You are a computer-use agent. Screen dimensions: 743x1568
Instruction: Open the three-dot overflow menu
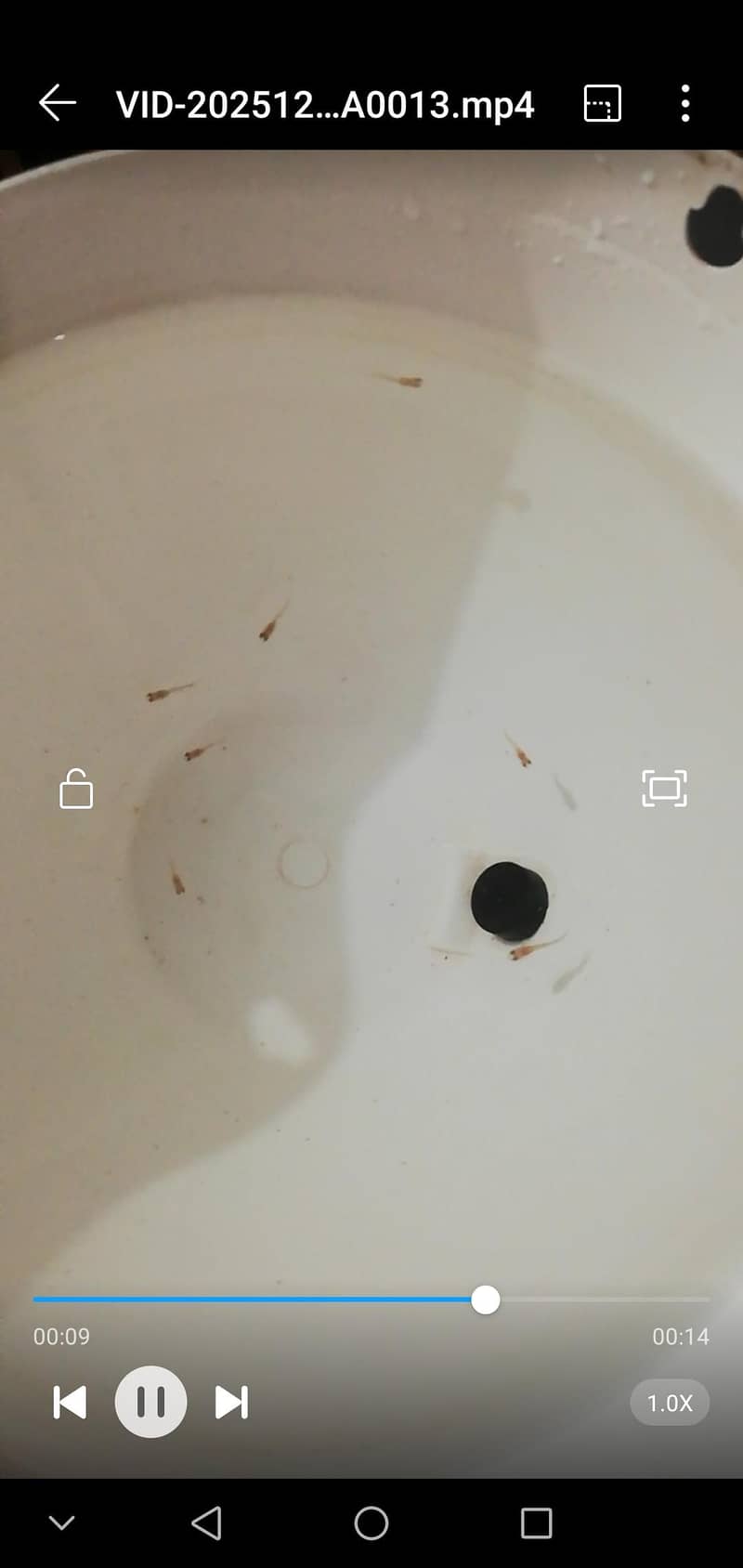tap(684, 103)
